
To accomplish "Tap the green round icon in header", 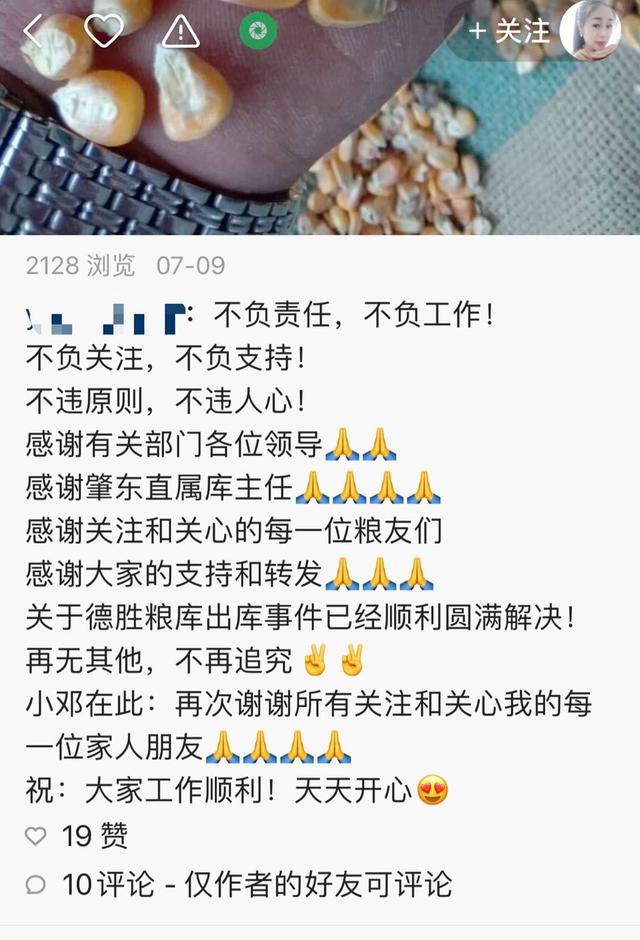I will pyautogui.click(x=258, y=32).
